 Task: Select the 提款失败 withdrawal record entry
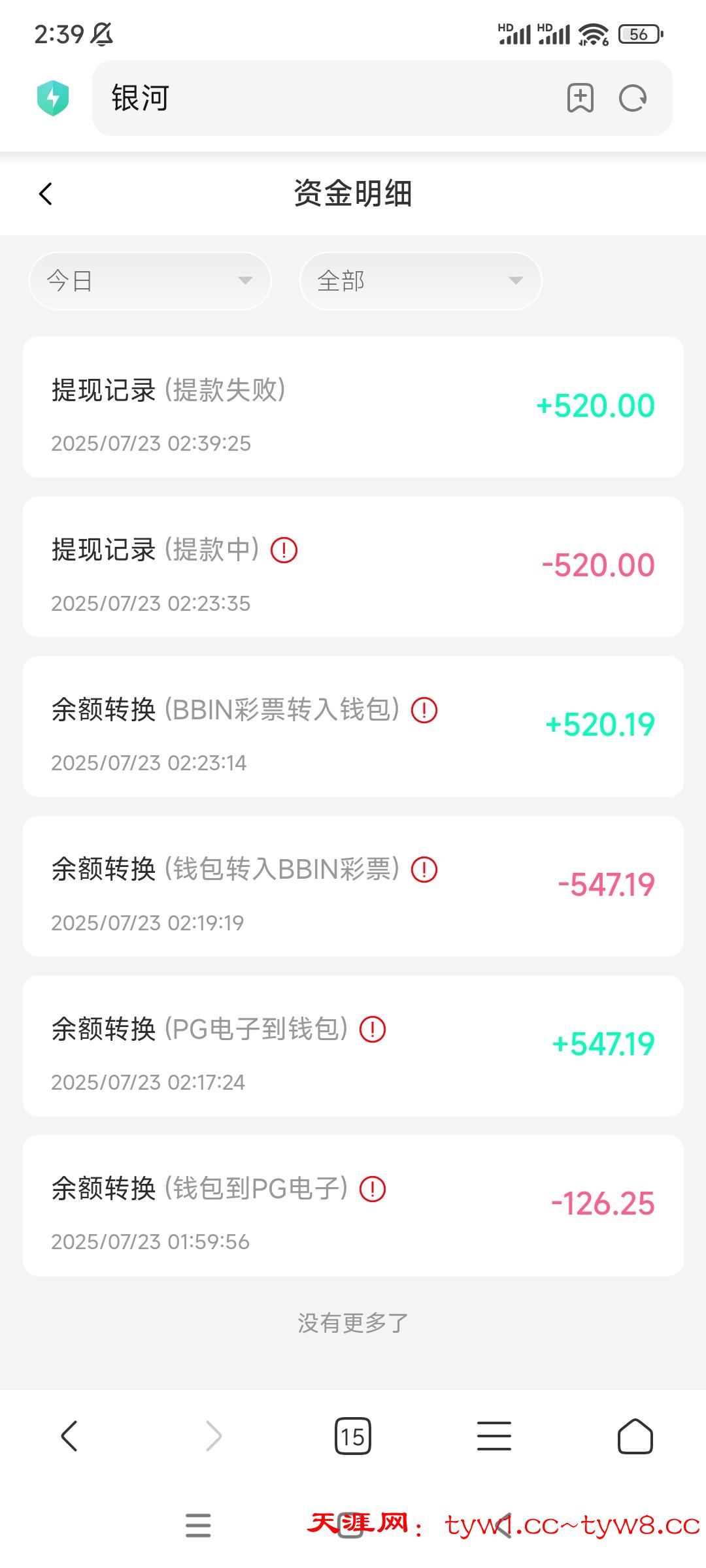click(x=353, y=406)
